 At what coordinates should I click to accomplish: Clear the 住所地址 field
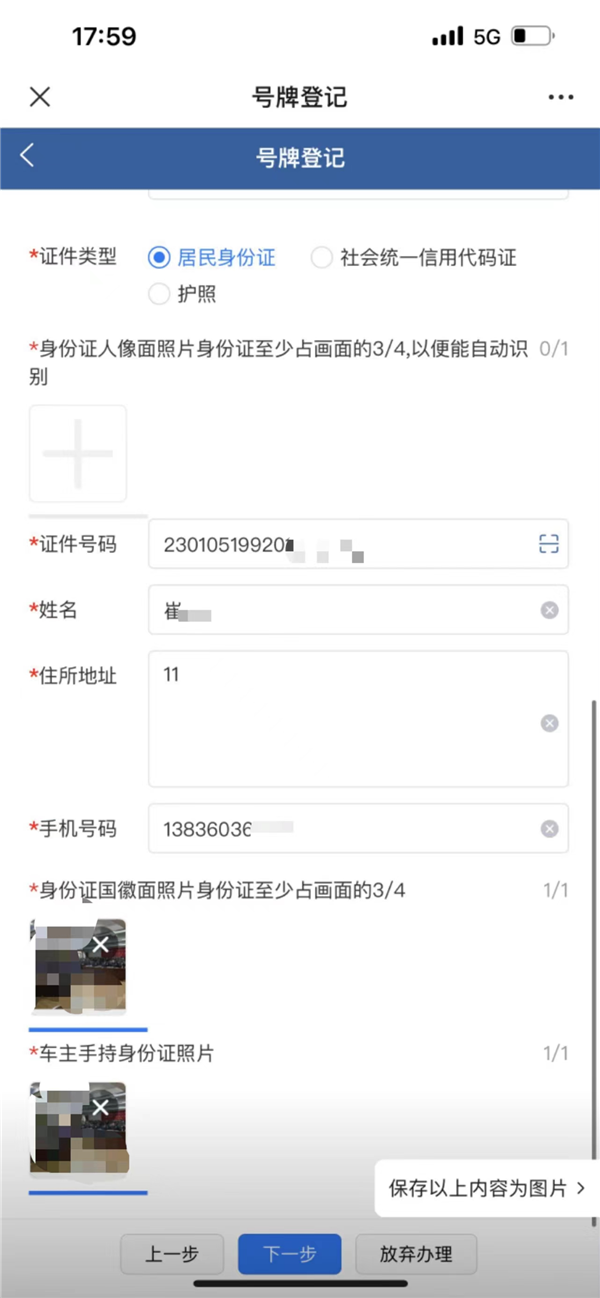coord(549,723)
